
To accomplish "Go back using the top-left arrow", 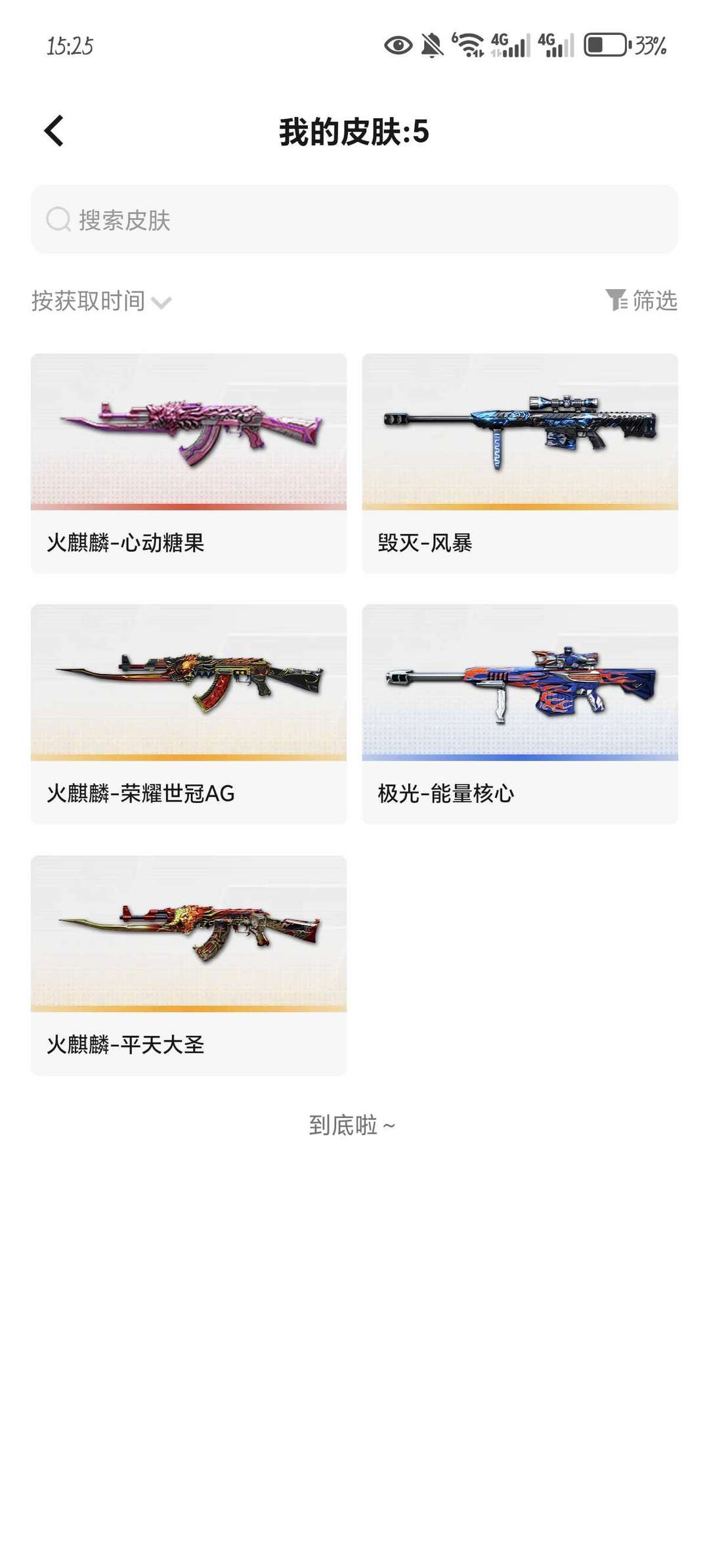I will coord(54,131).
